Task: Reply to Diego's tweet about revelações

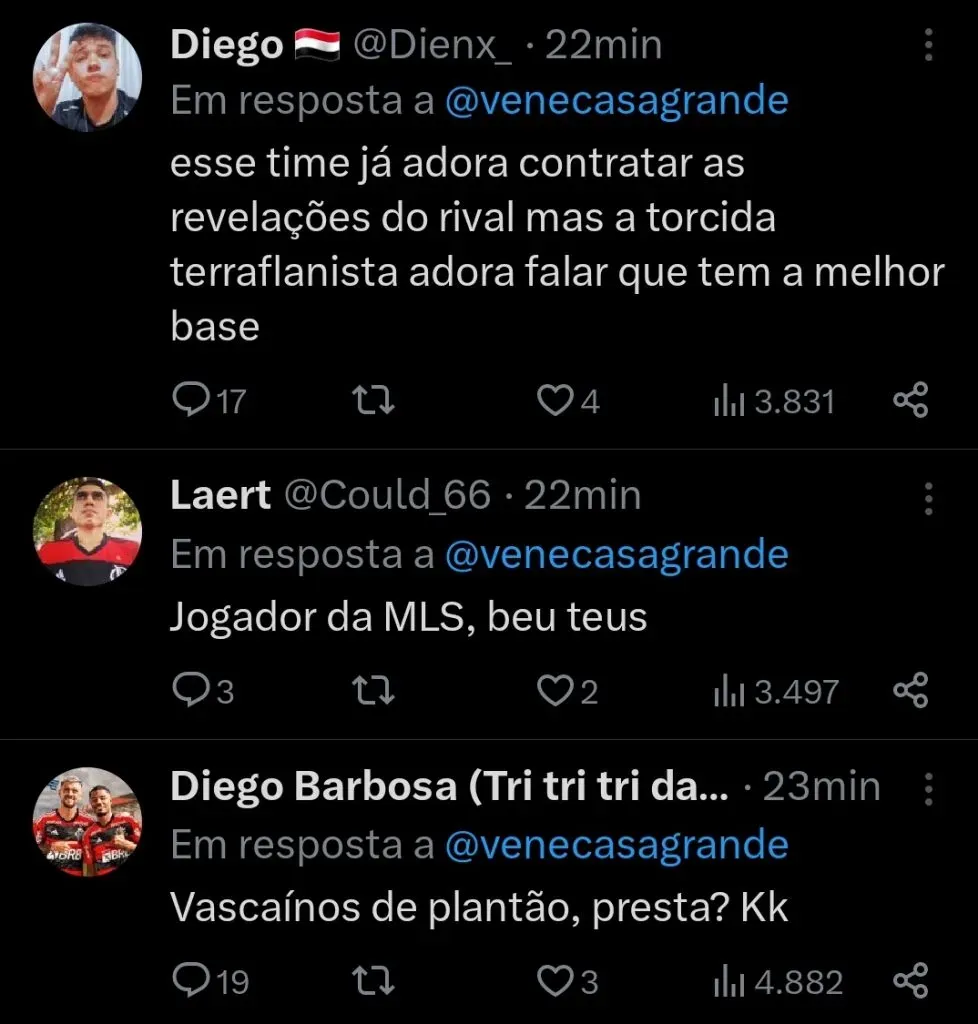Action: click(189, 401)
